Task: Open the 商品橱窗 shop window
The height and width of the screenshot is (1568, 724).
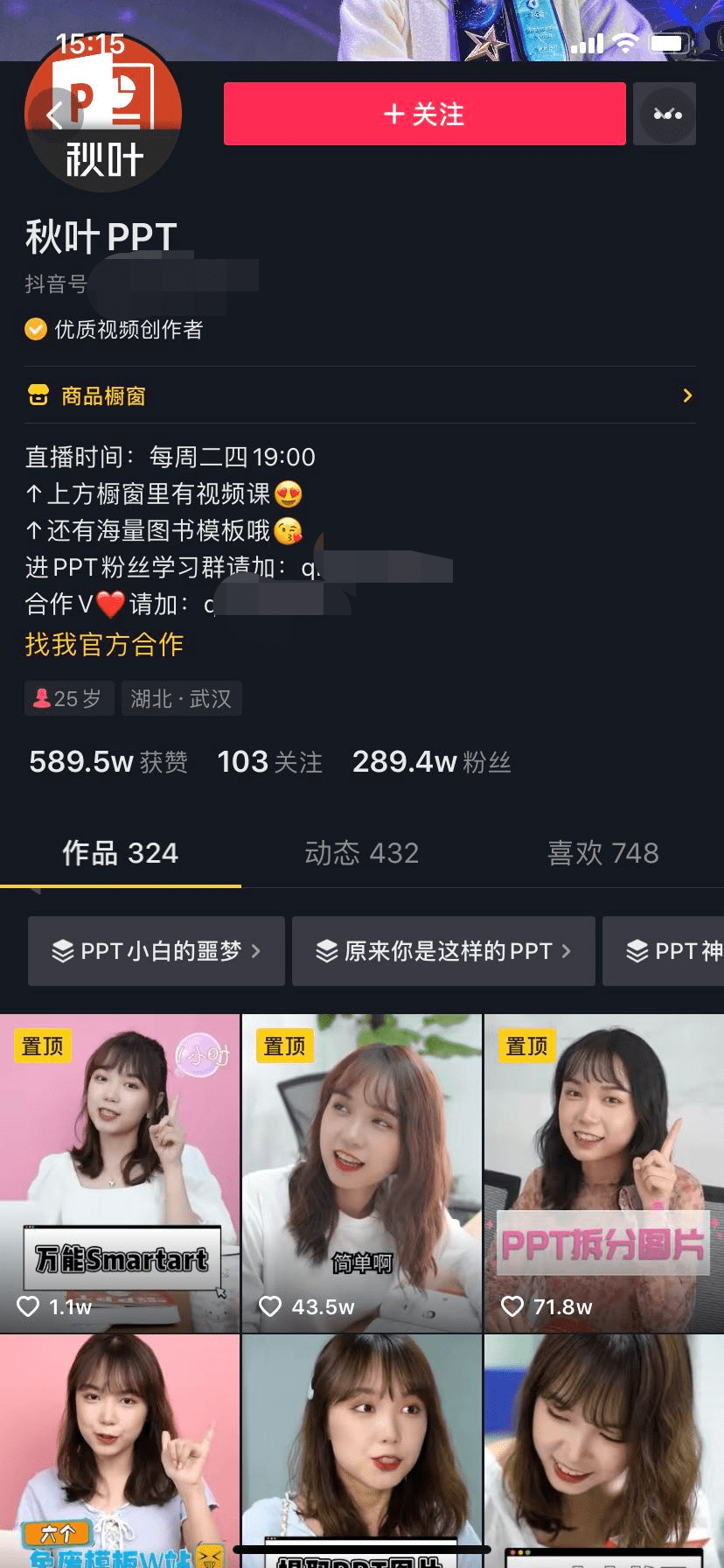Action: (360, 395)
